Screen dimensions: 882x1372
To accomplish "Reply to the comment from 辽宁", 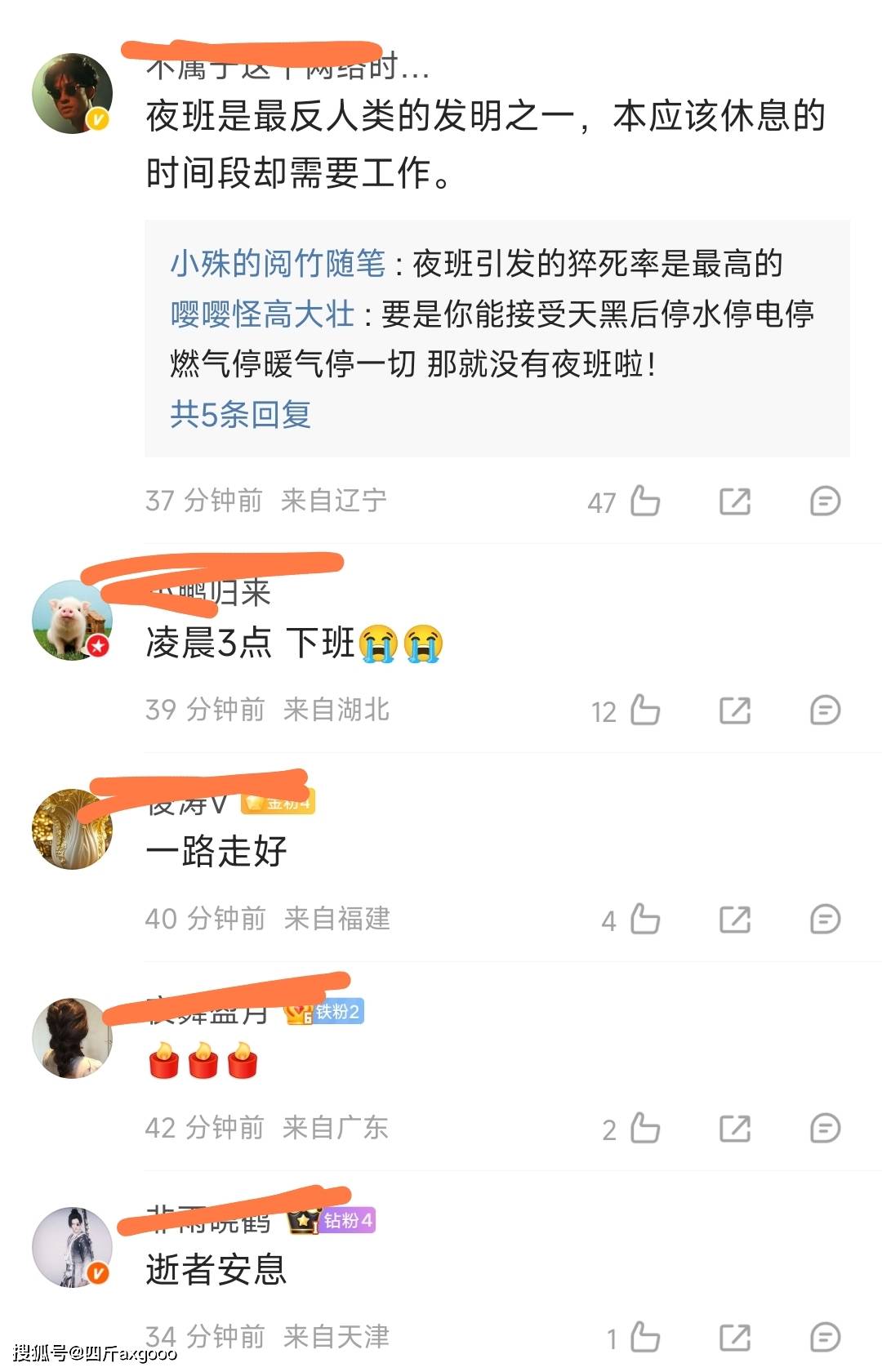I will point(824,501).
